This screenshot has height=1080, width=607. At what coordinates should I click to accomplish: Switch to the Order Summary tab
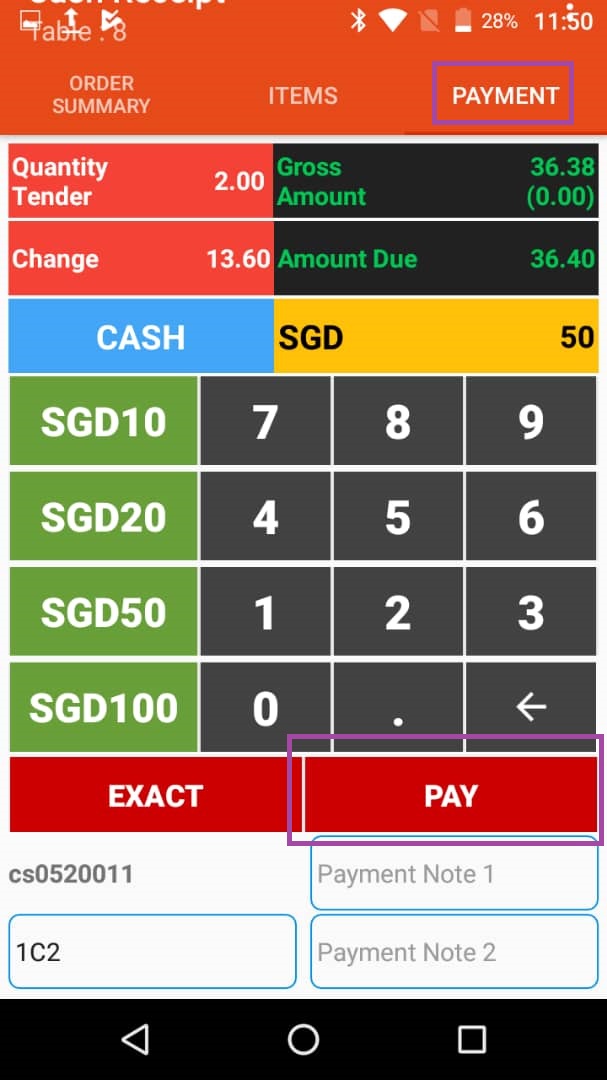(x=101, y=95)
